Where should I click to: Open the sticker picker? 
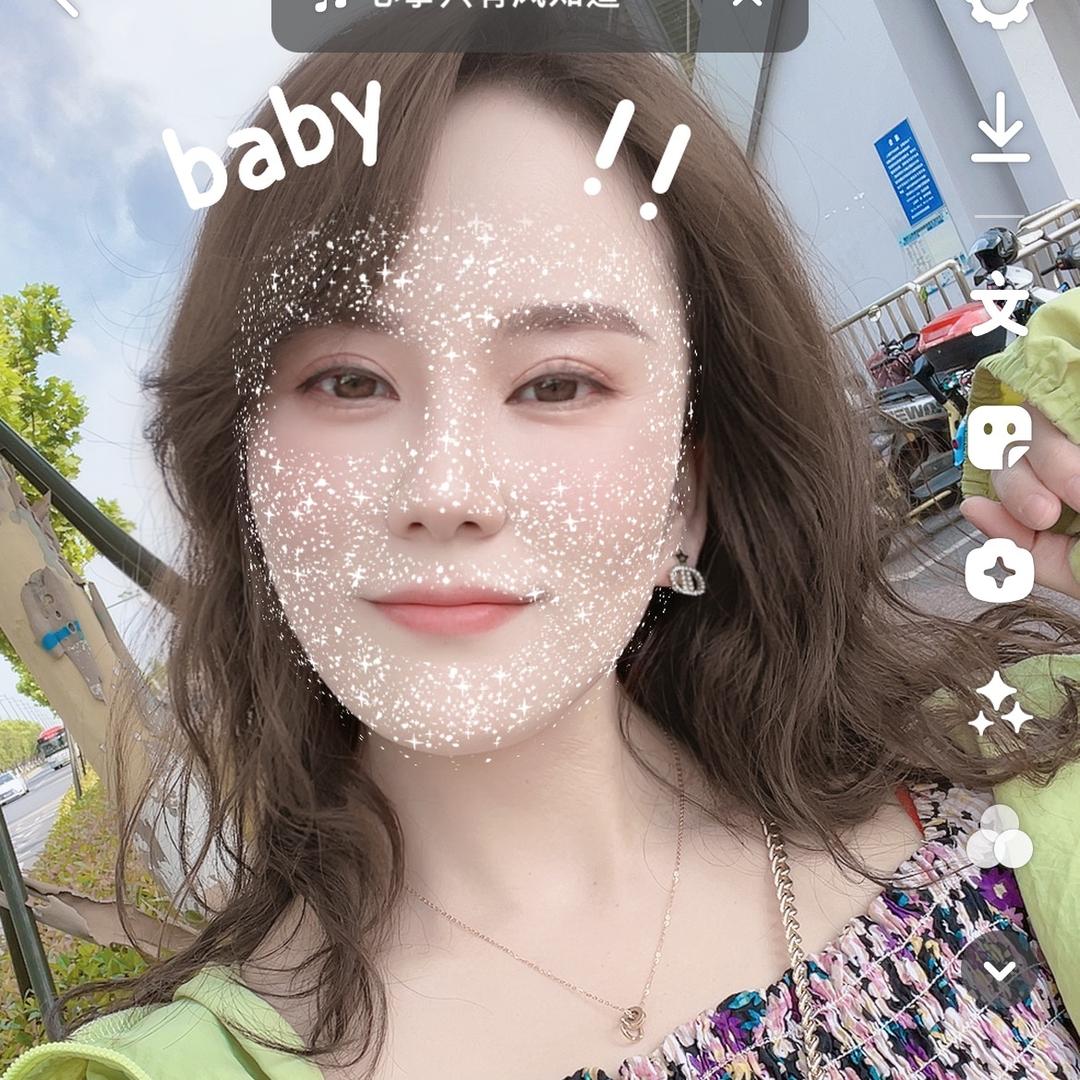(1000, 438)
